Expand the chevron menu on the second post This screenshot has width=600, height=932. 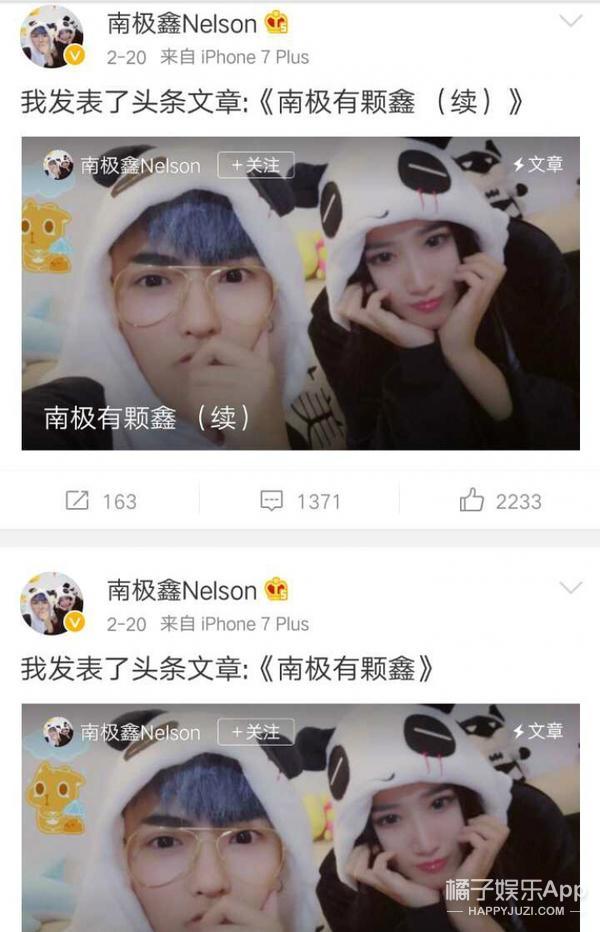pos(570,587)
